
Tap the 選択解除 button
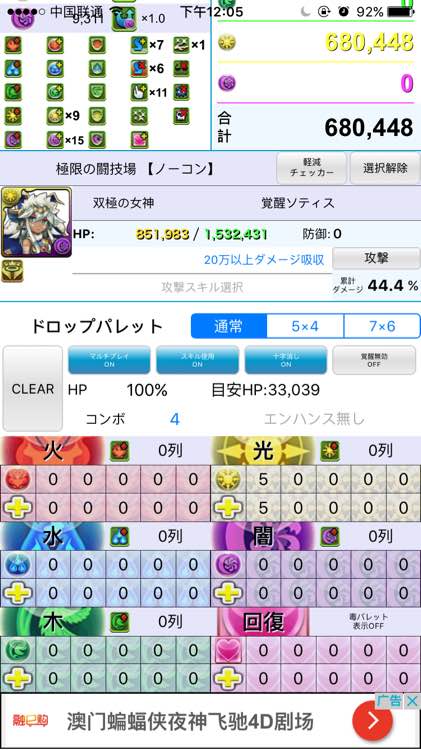point(385,168)
